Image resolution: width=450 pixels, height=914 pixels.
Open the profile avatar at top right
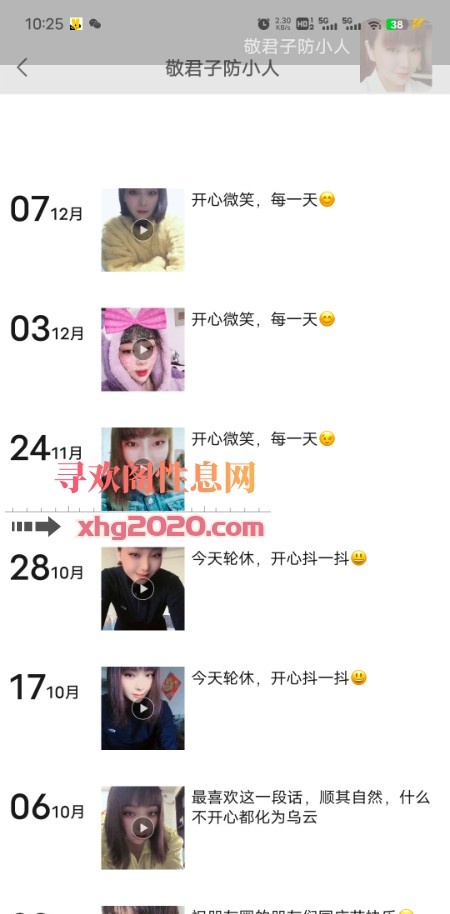point(396,56)
